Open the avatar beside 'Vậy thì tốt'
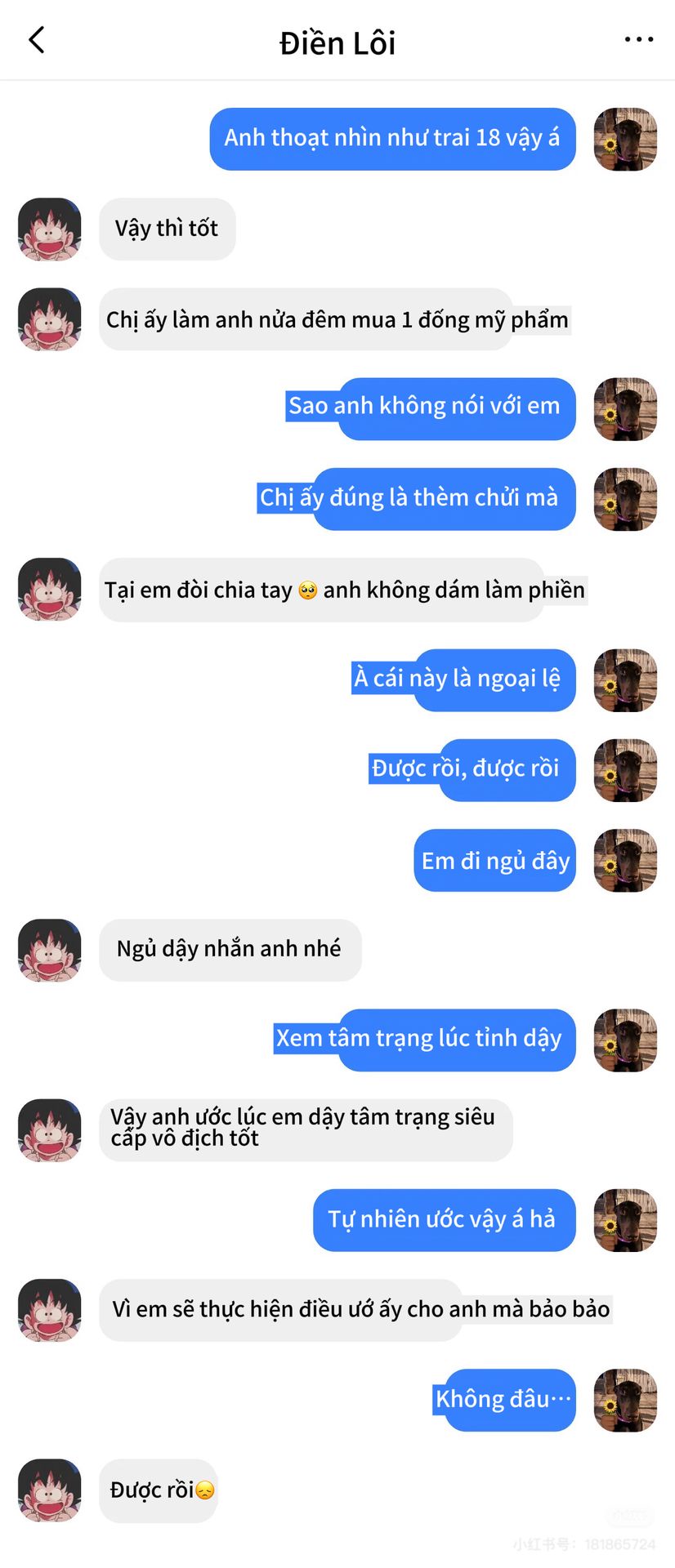The width and height of the screenshot is (675, 1568). click(x=50, y=229)
